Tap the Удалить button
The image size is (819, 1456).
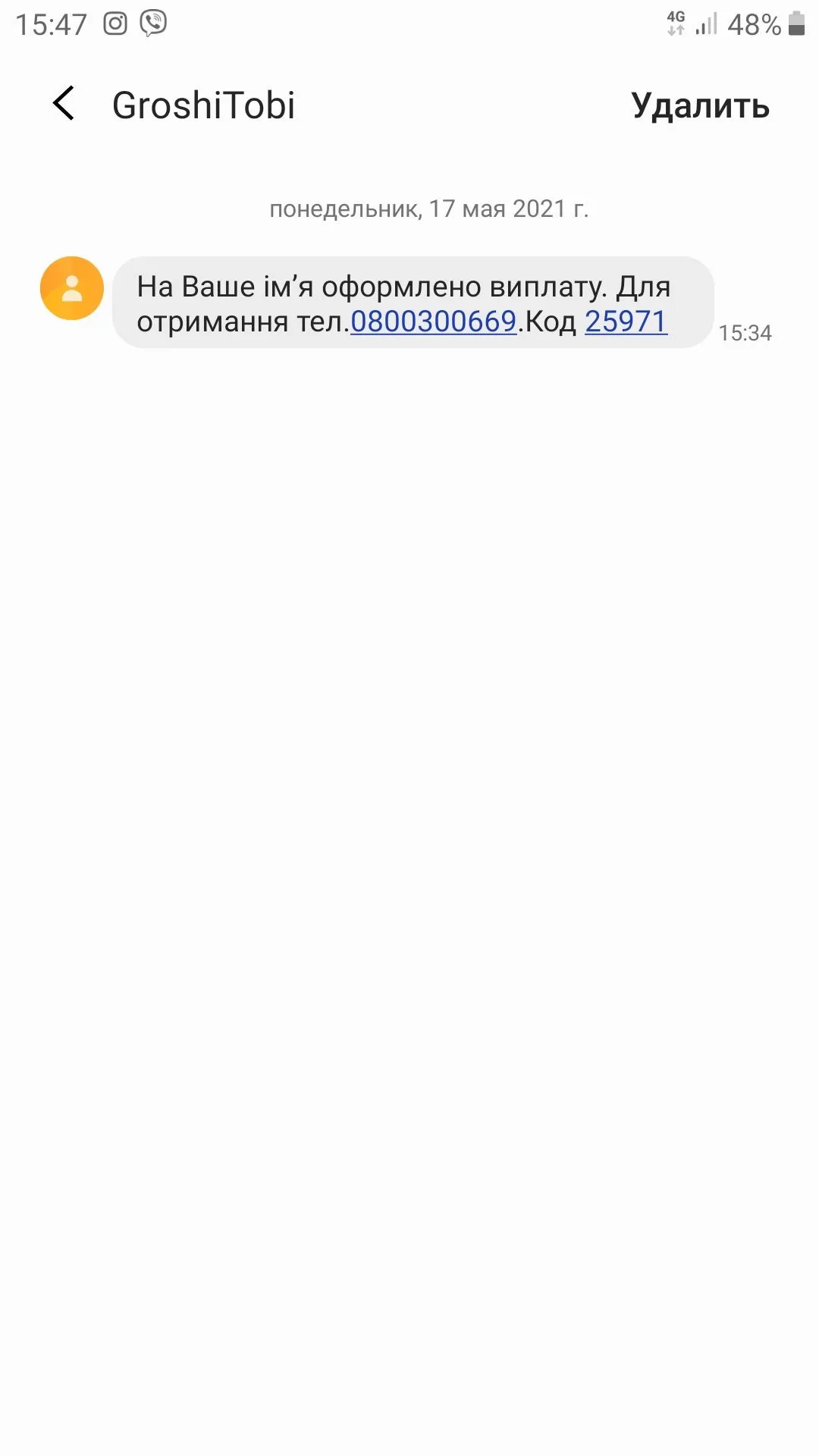click(x=700, y=105)
